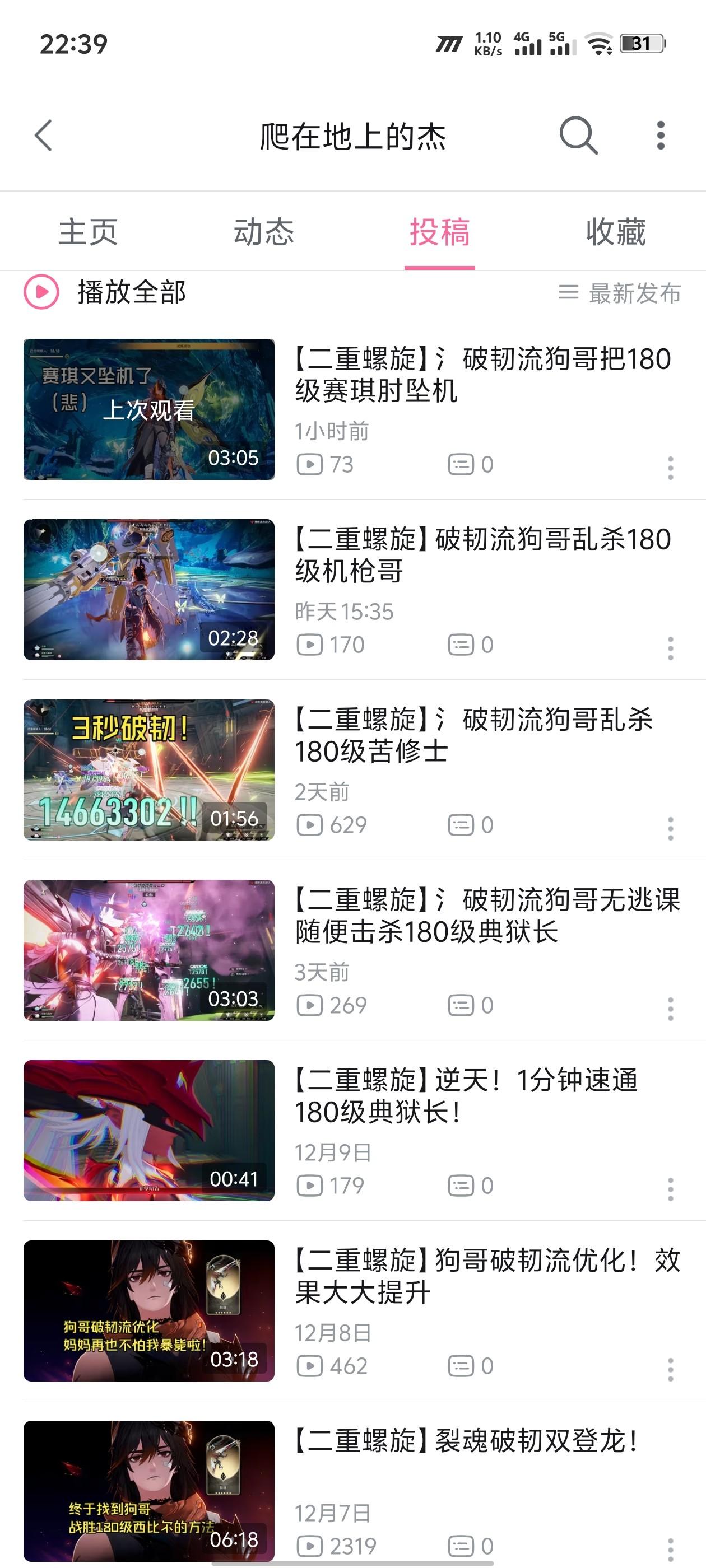The height and width of the screenshot is (1568, 706).
Task: Tap 播放全部 to play all videos
Action: click(105, 292)
